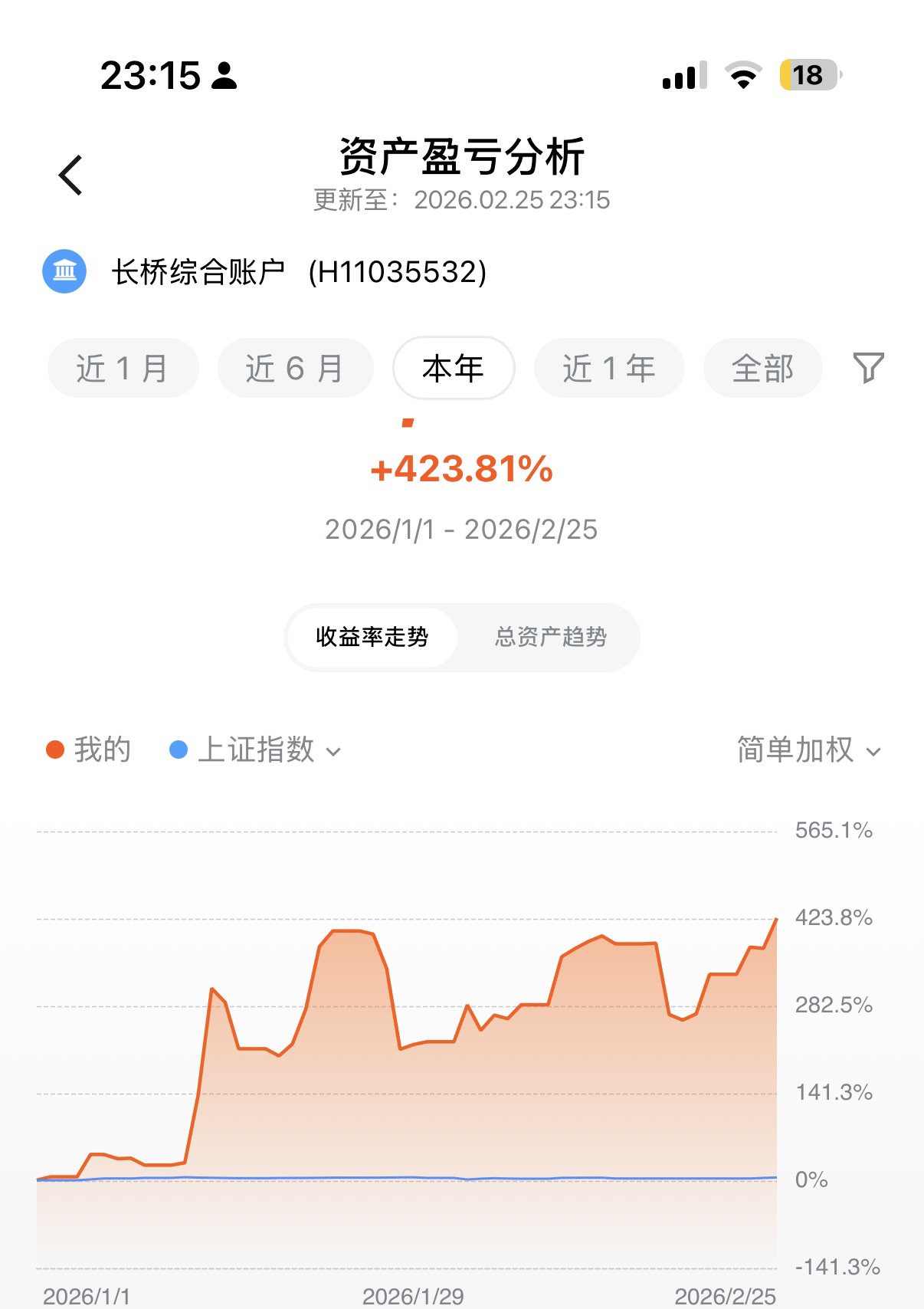
Task: Select the 近1月 time range
Action: [x=123, y=369]
